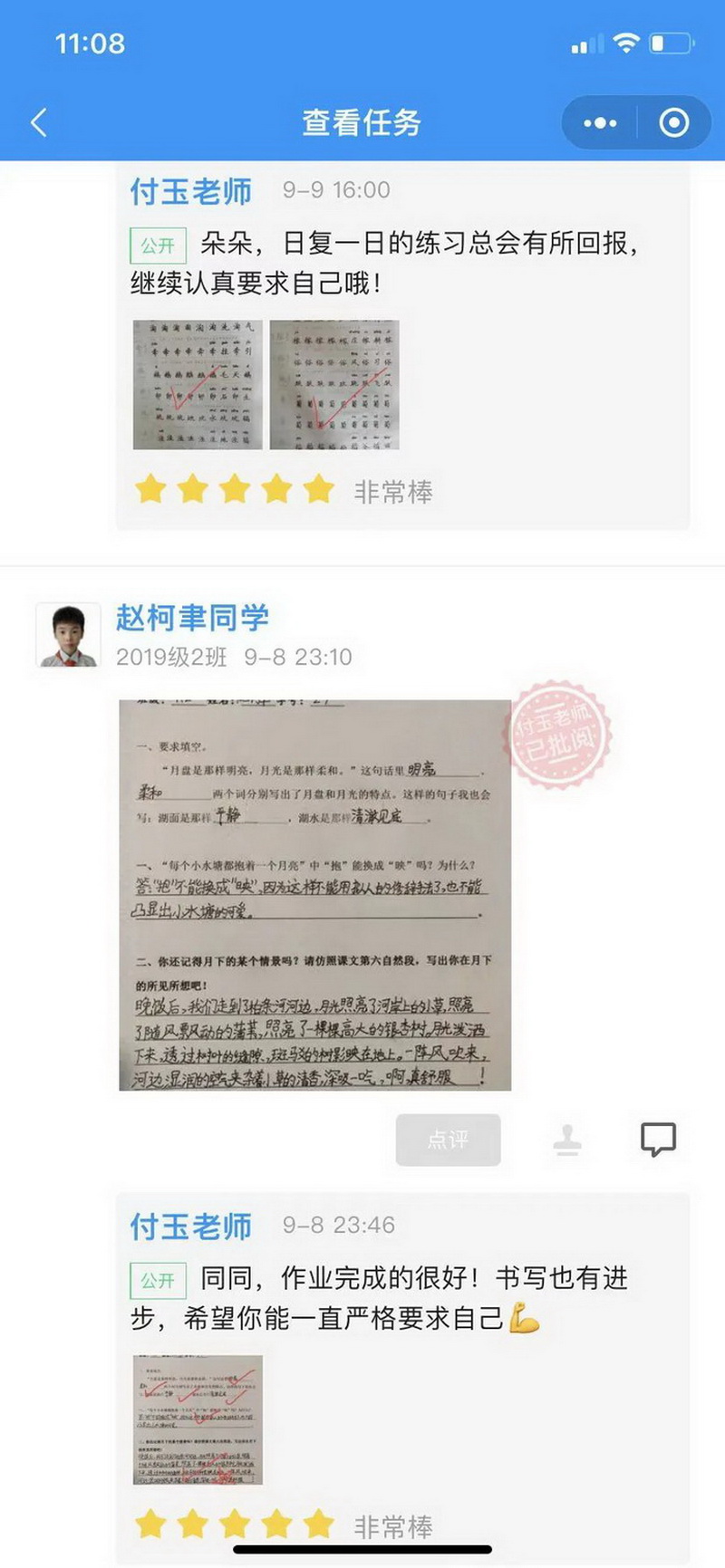The height and width of the screenshot is (1568, 725).
Task: Close the mini program with the circle button
Action: 673,122
